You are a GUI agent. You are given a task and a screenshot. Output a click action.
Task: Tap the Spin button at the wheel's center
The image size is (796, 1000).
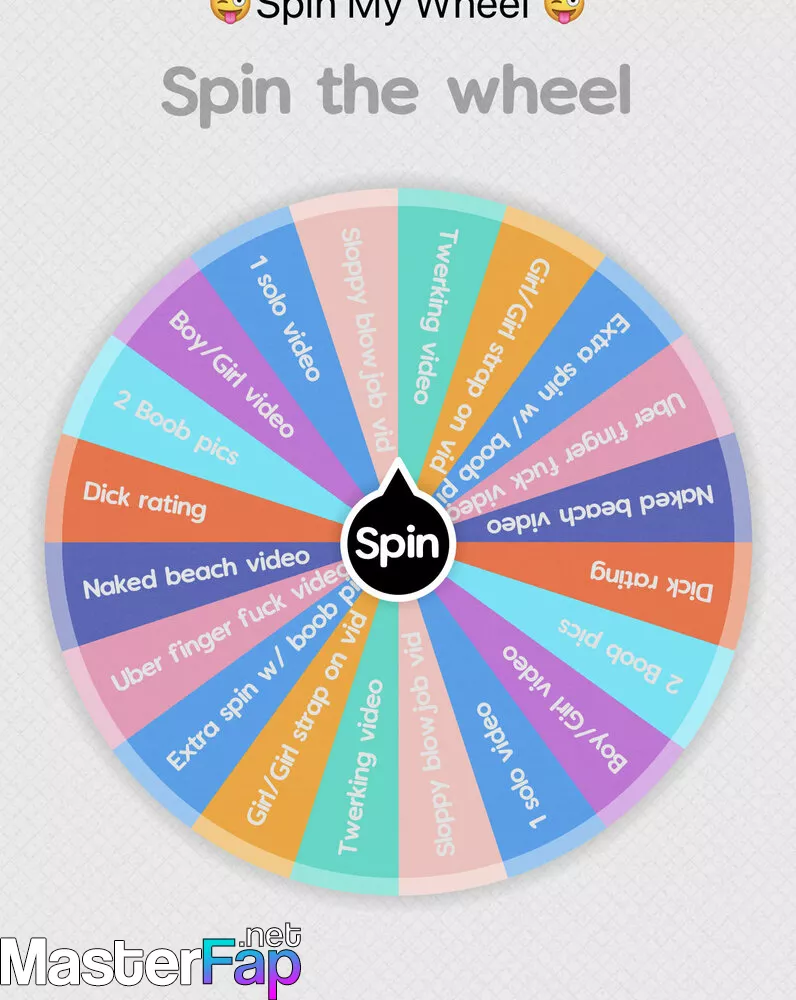coord(397,544)
